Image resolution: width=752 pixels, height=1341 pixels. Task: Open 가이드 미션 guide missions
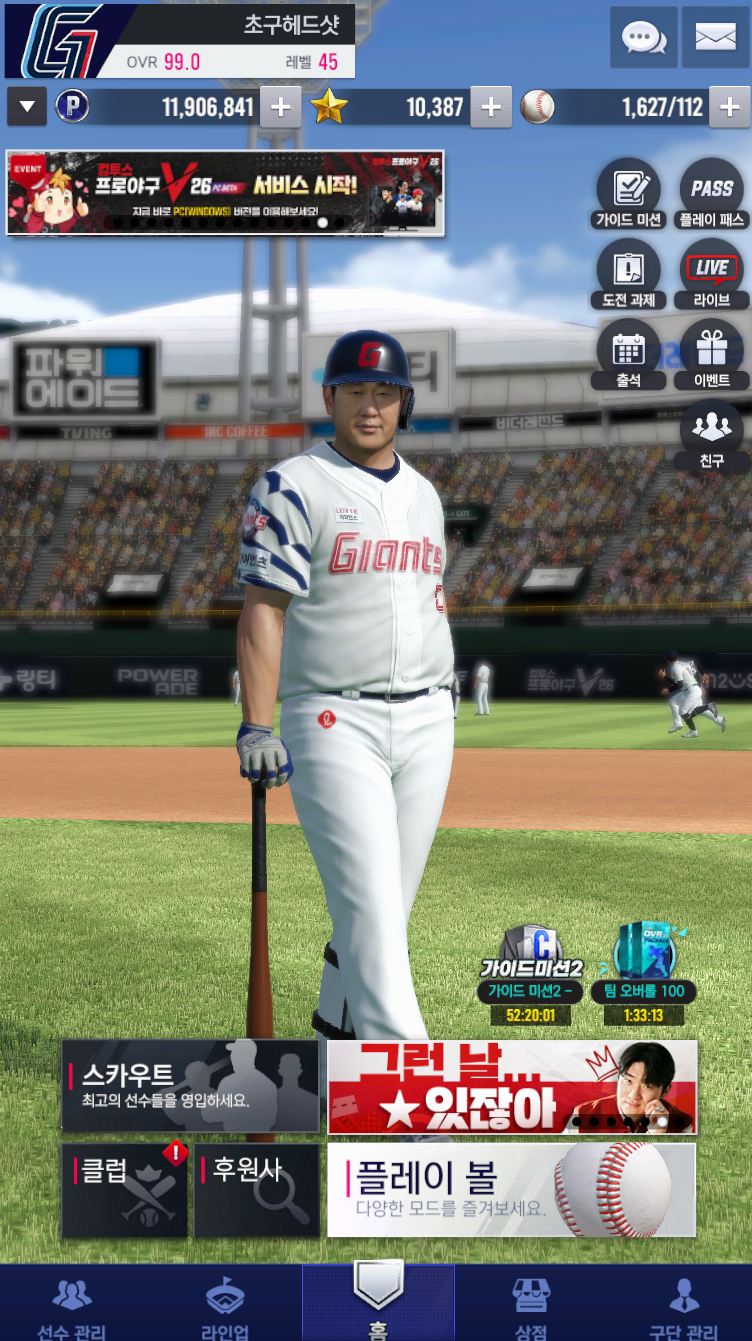[x=628, y=194]
